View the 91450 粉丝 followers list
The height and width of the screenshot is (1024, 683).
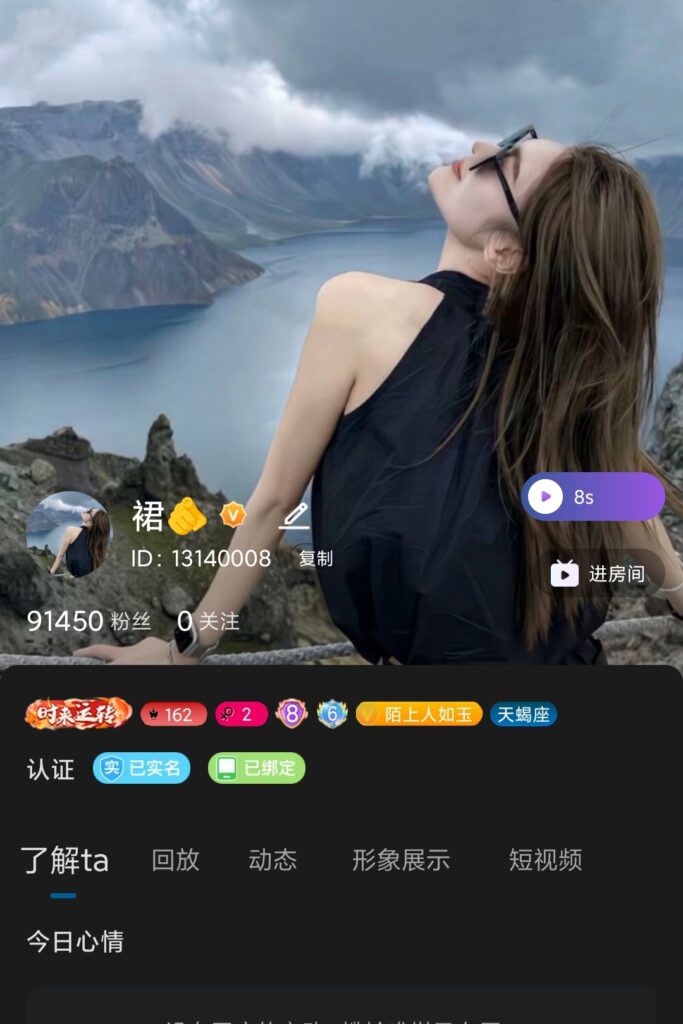coord(88,621)
